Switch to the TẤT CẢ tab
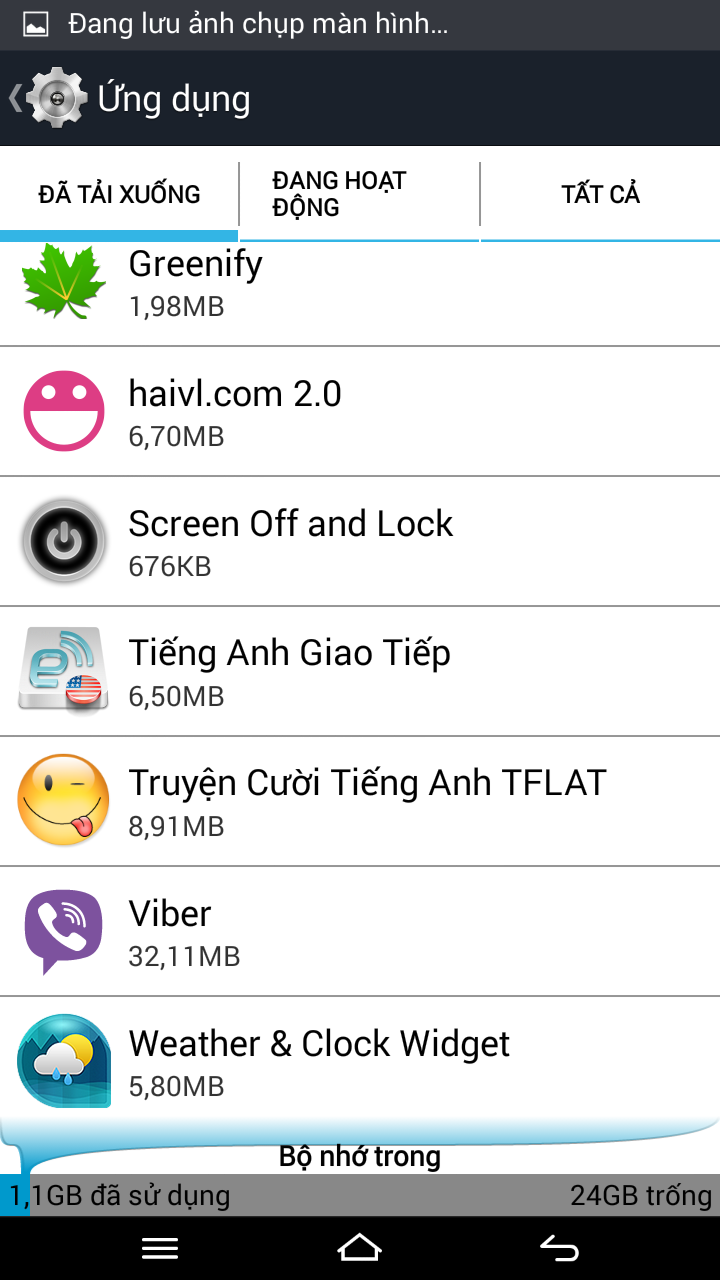Viewport: 720px width, 1280px height. pos(600,194)
